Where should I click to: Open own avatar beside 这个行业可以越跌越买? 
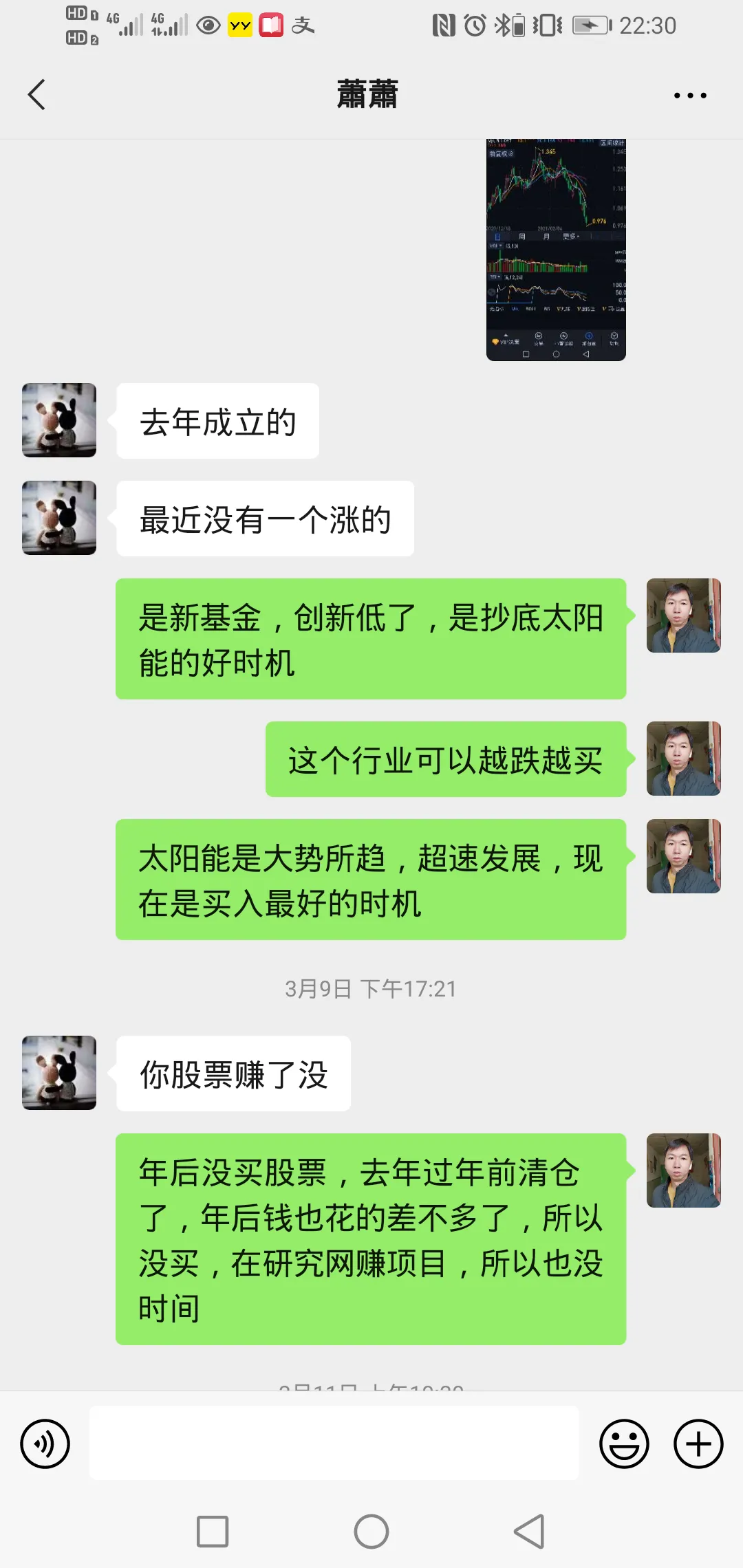pos(683,759)
